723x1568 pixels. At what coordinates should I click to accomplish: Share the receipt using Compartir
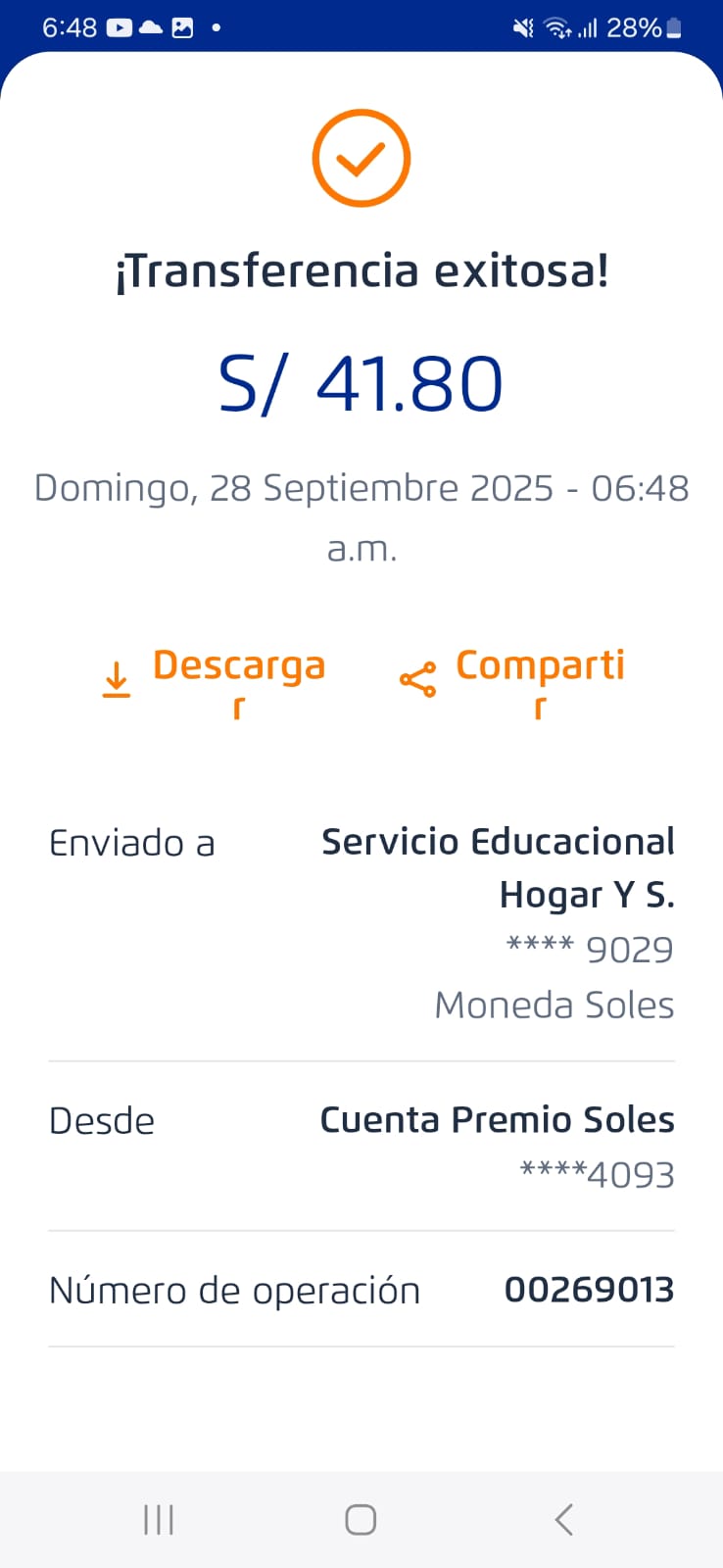(x=515, y=678)
